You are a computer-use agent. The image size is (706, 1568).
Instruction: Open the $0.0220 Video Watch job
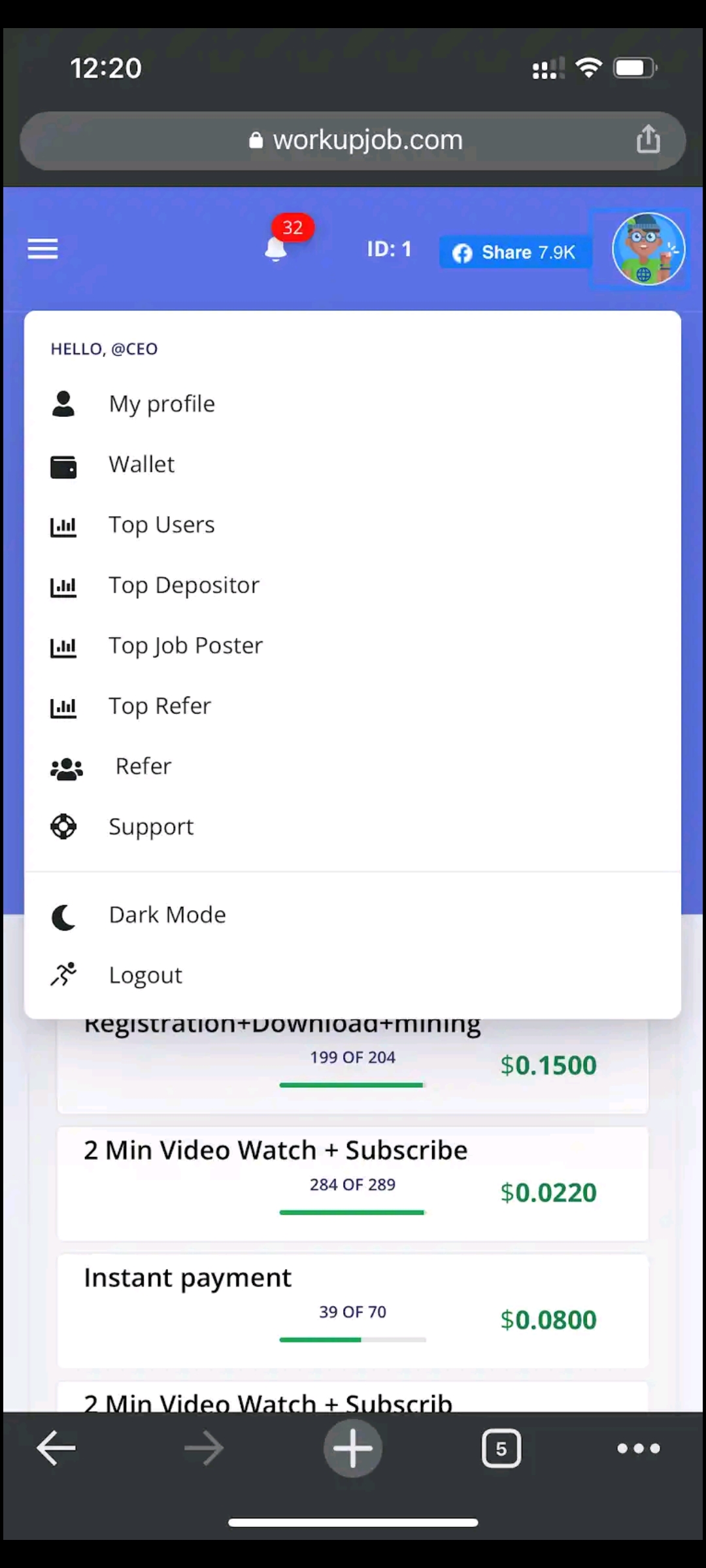pos(352,1183)
